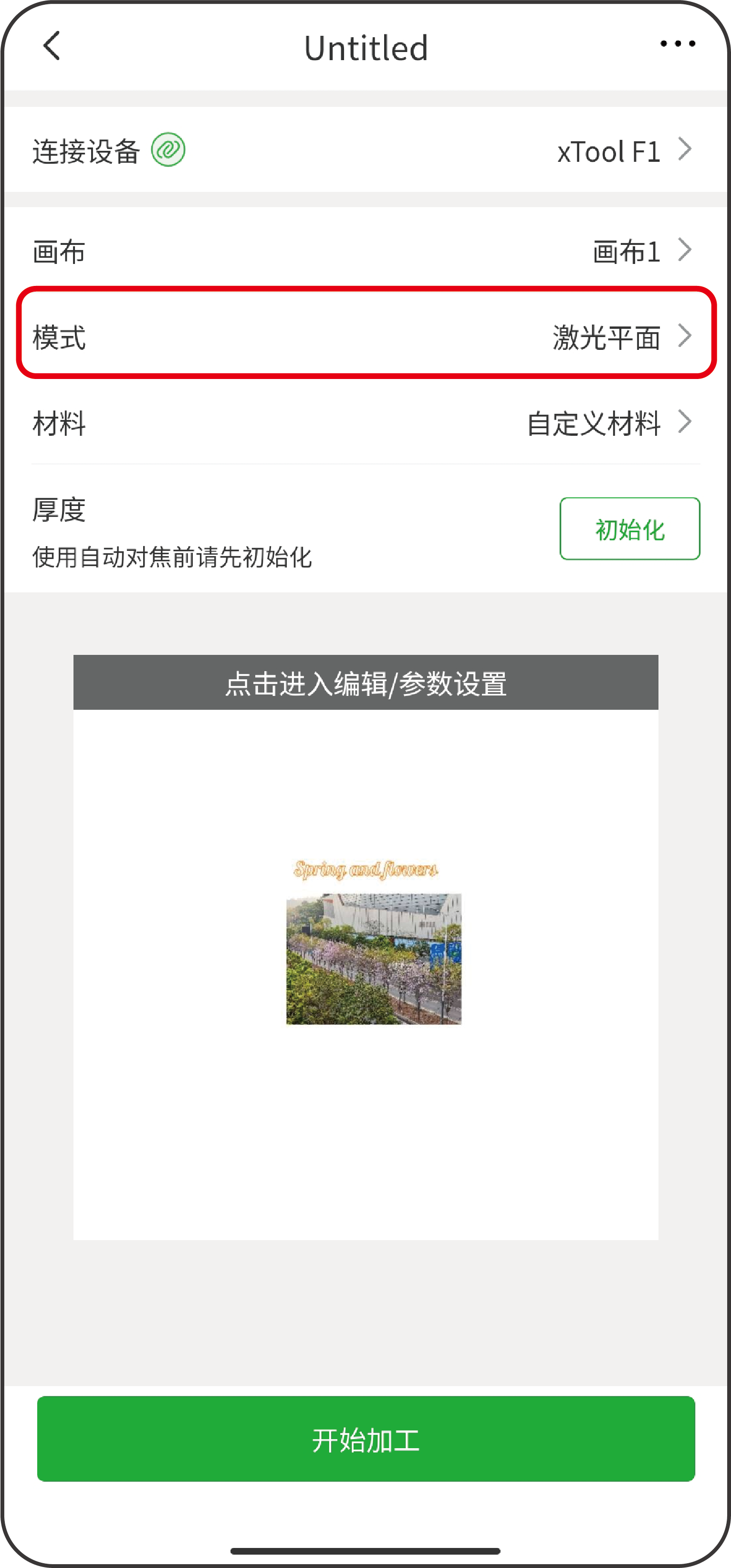Change the 模式 激光平面 setting

click(x=365, y=336)
